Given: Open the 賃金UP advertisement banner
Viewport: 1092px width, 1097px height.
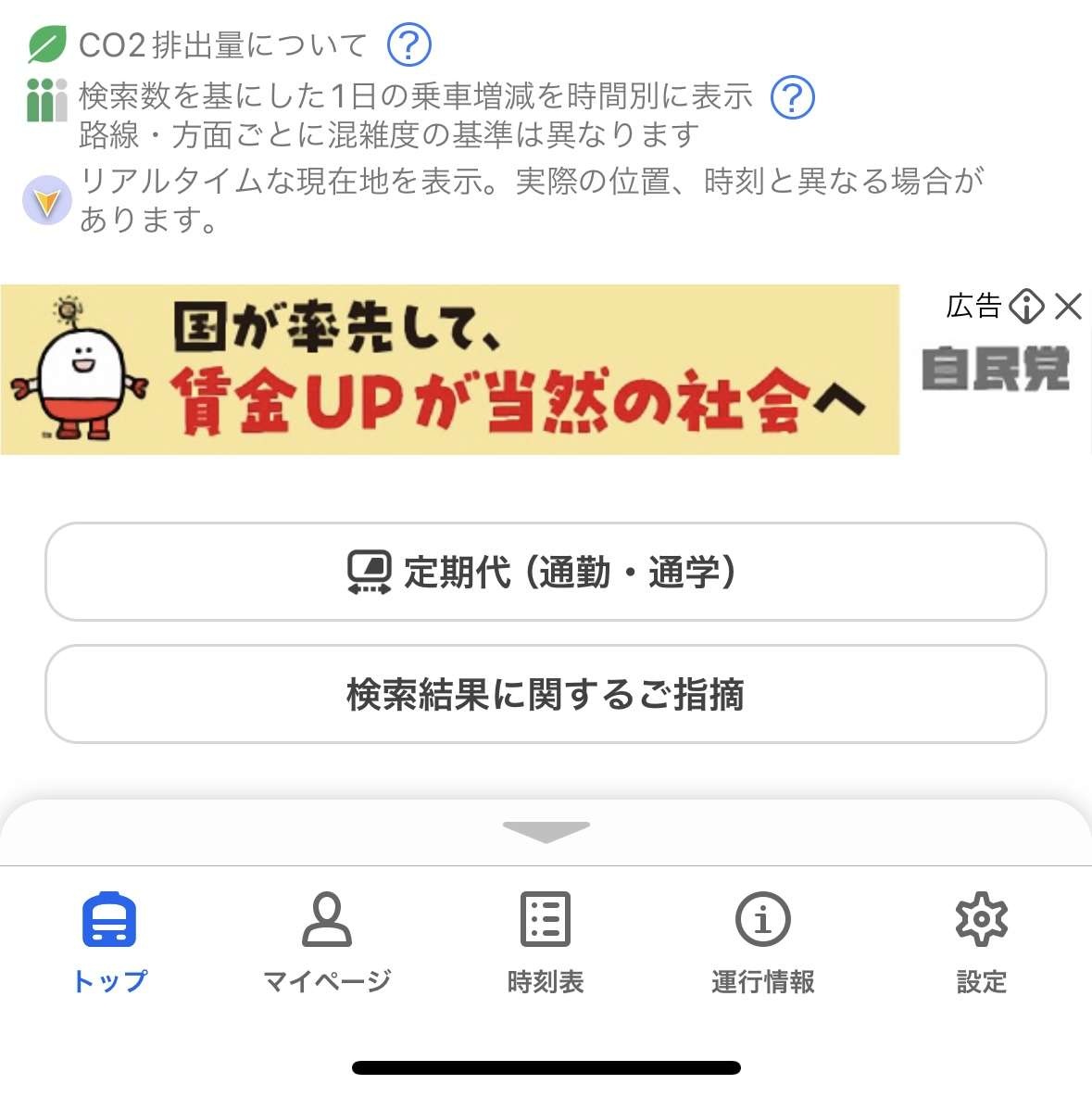Looking at the screenshot, I should [449, 370].
